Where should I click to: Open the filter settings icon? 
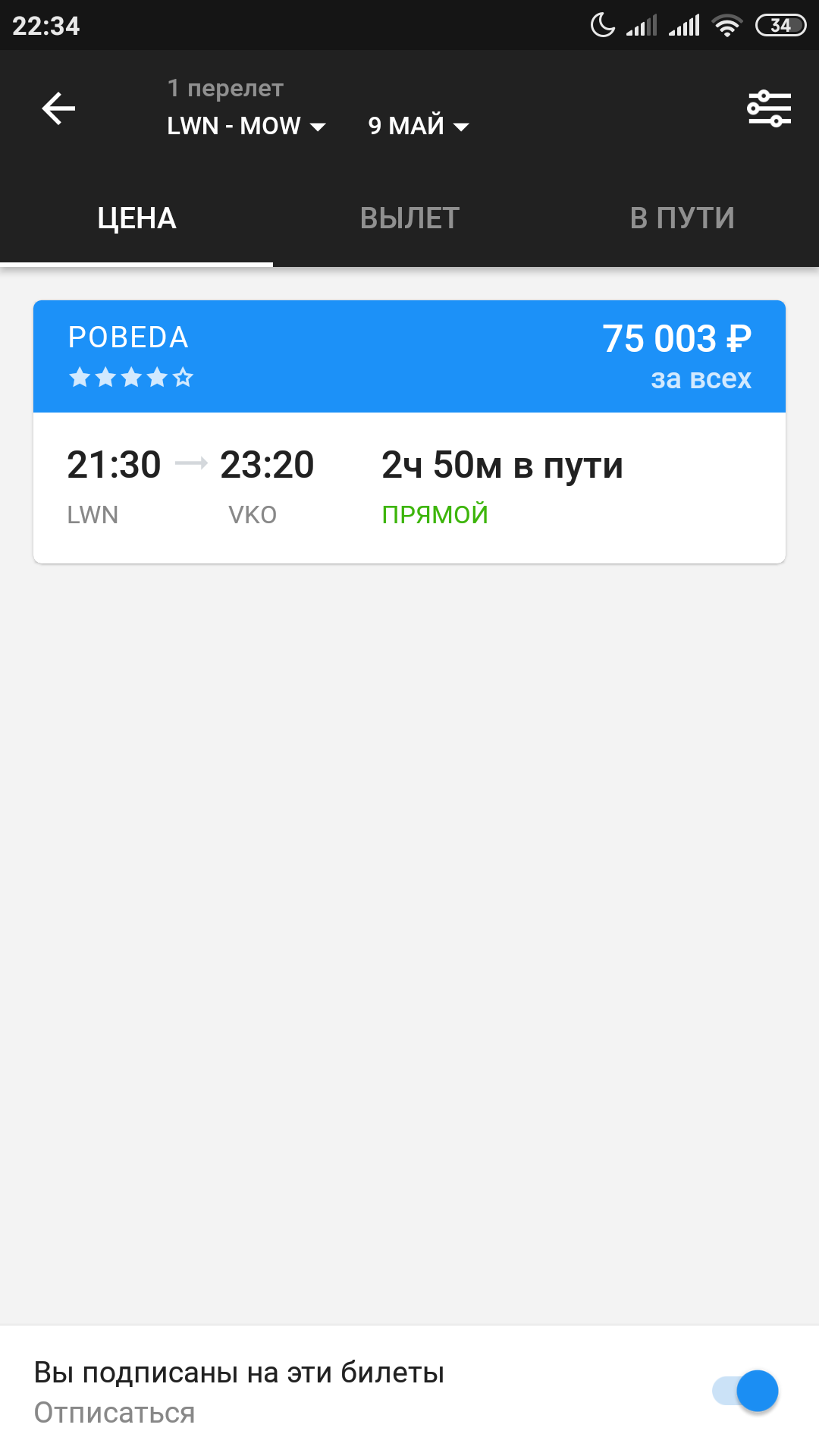tap(769, 108)
